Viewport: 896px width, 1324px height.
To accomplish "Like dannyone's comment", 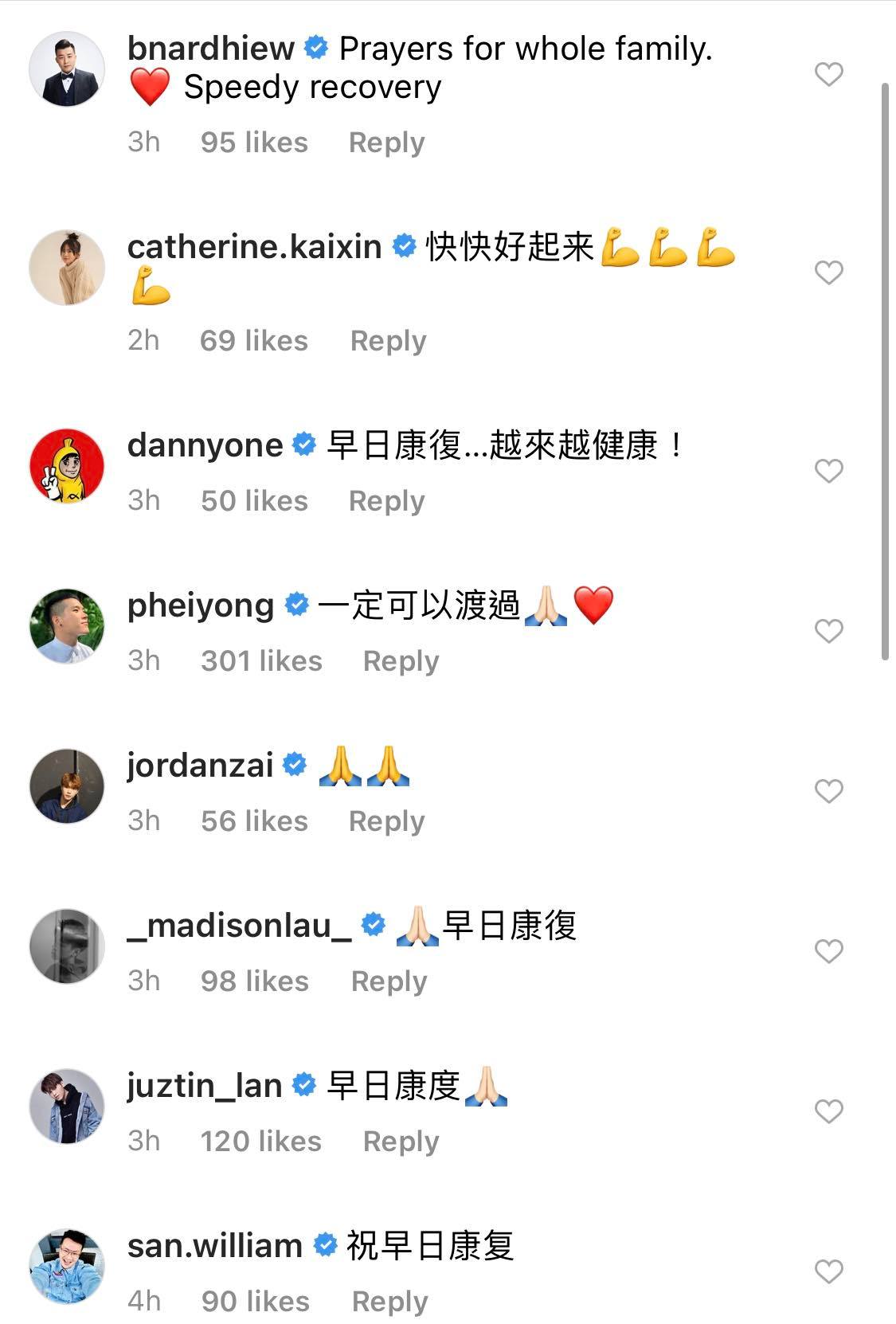I will click(x=828, y=472).
